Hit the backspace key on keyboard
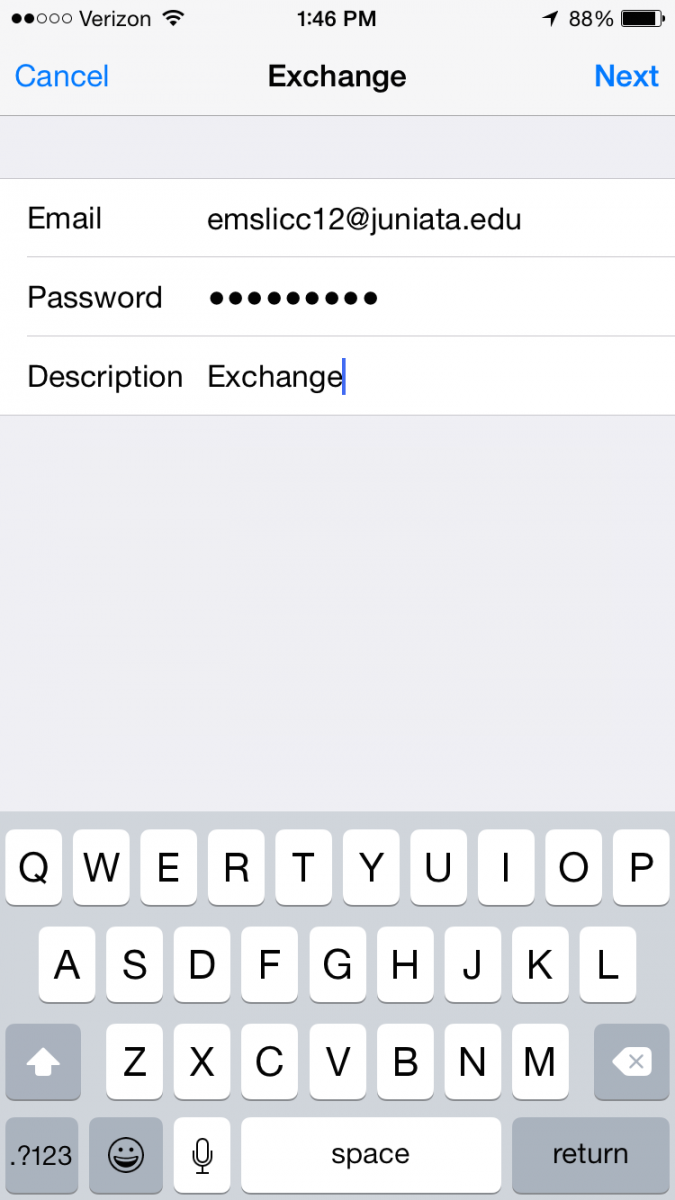The image size is (675, 1200). click(x=631, y=1062)
